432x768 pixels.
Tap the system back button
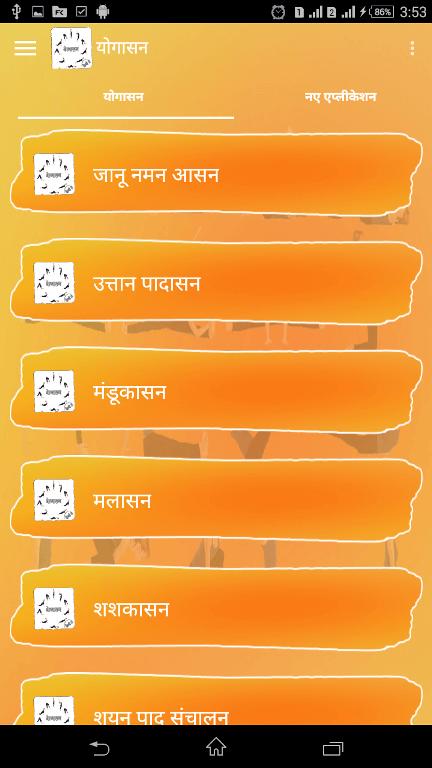point(99,747)
